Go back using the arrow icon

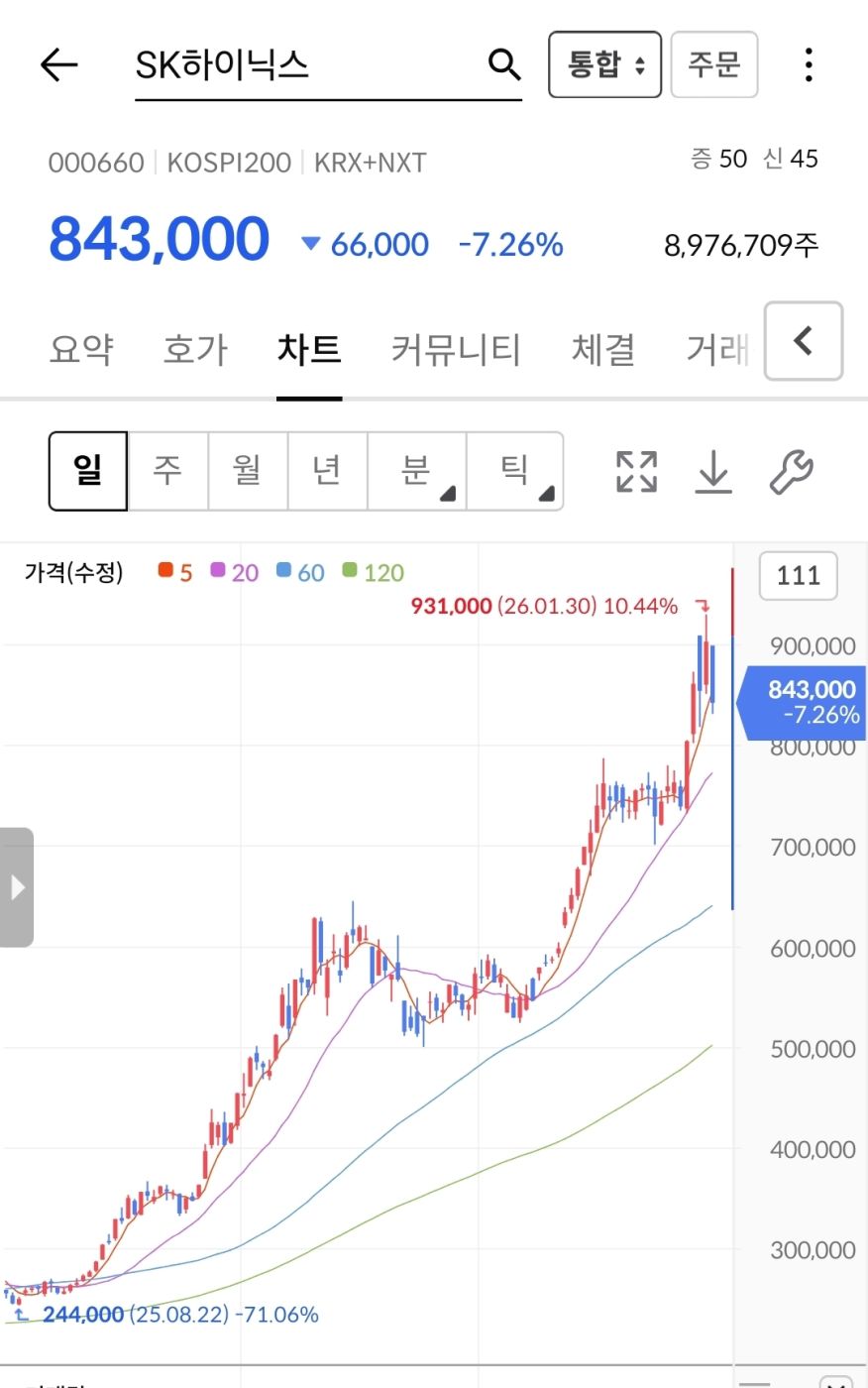(58, 65)
